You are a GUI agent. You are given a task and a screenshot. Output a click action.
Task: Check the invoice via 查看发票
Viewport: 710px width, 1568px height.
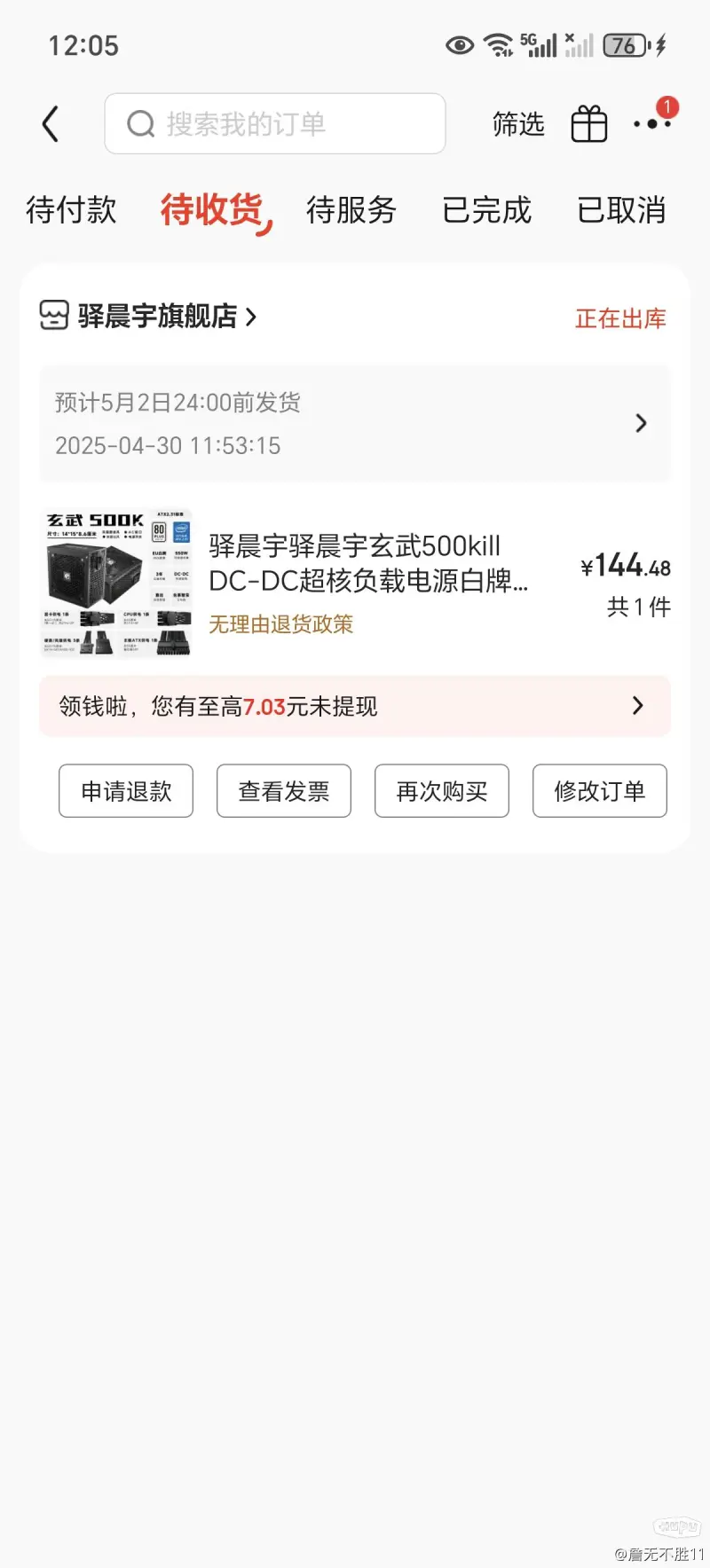[x=284, y=791]
